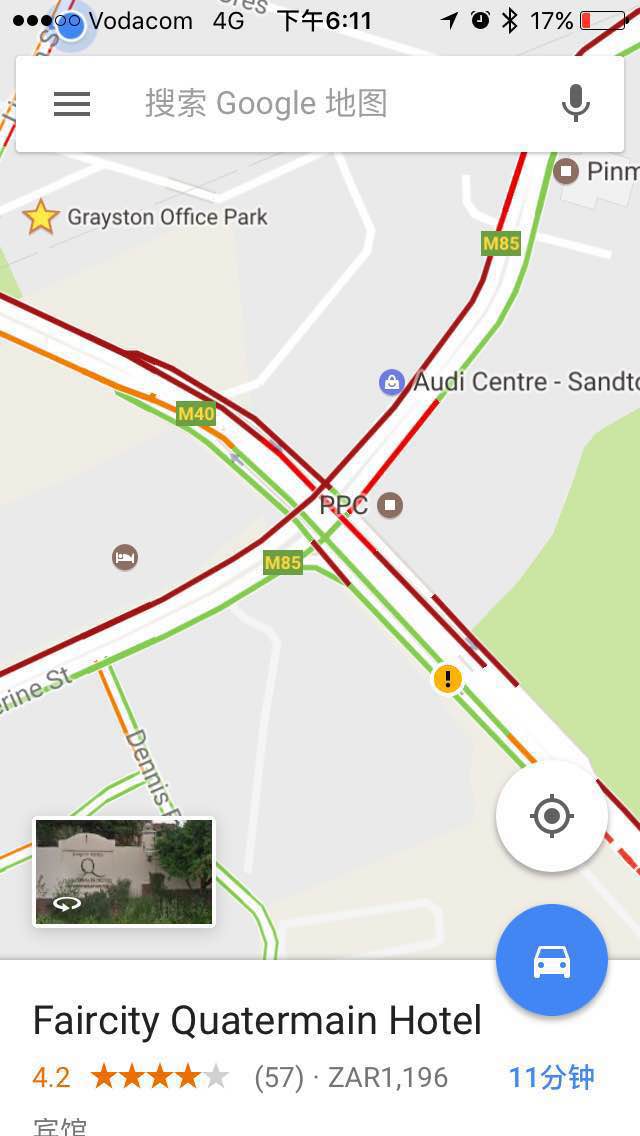The width and height of the screenshot is (640, 1136).
Task: Check the 11分钟 travel time link
Action: [551, 1077]
